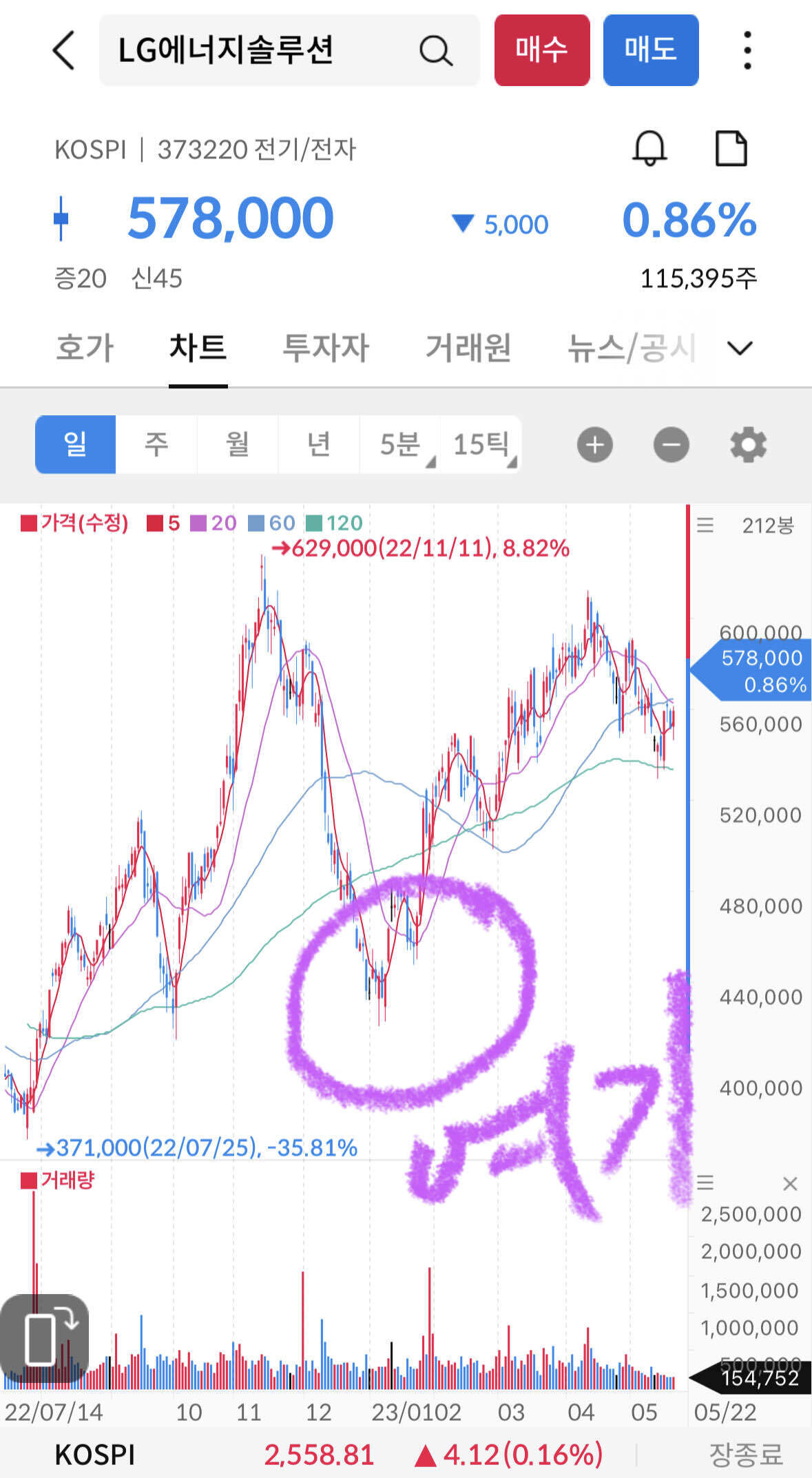Open the three-dot overflow menu

coord(747,50)
